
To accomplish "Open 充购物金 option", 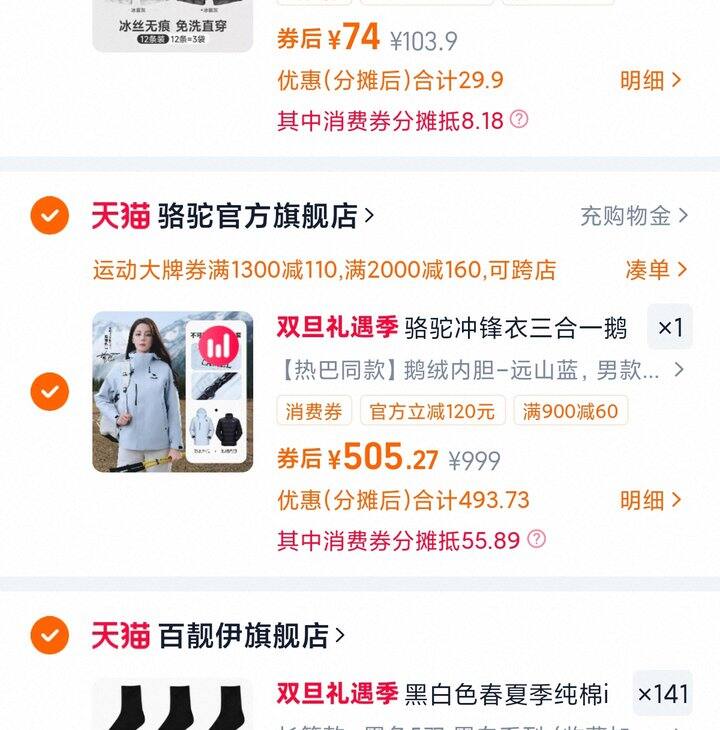I will click(x=634, y=216).
